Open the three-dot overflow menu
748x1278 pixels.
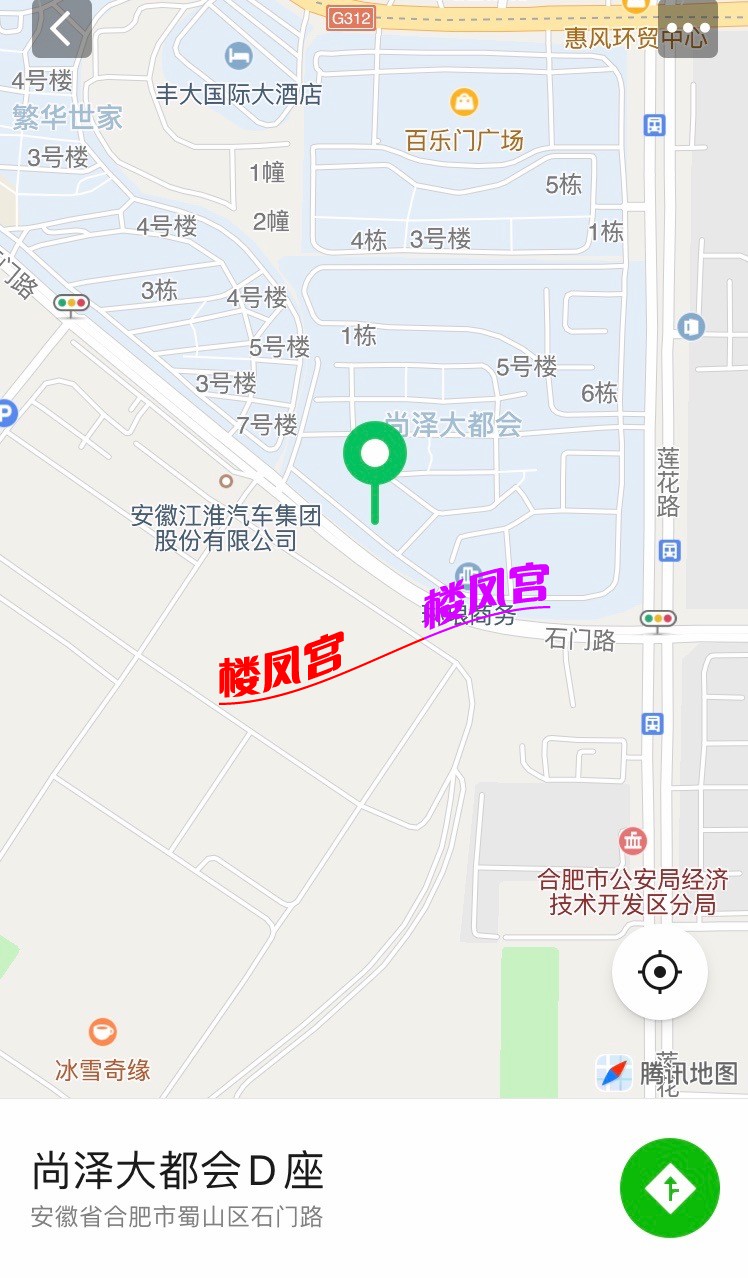[688, 28]
